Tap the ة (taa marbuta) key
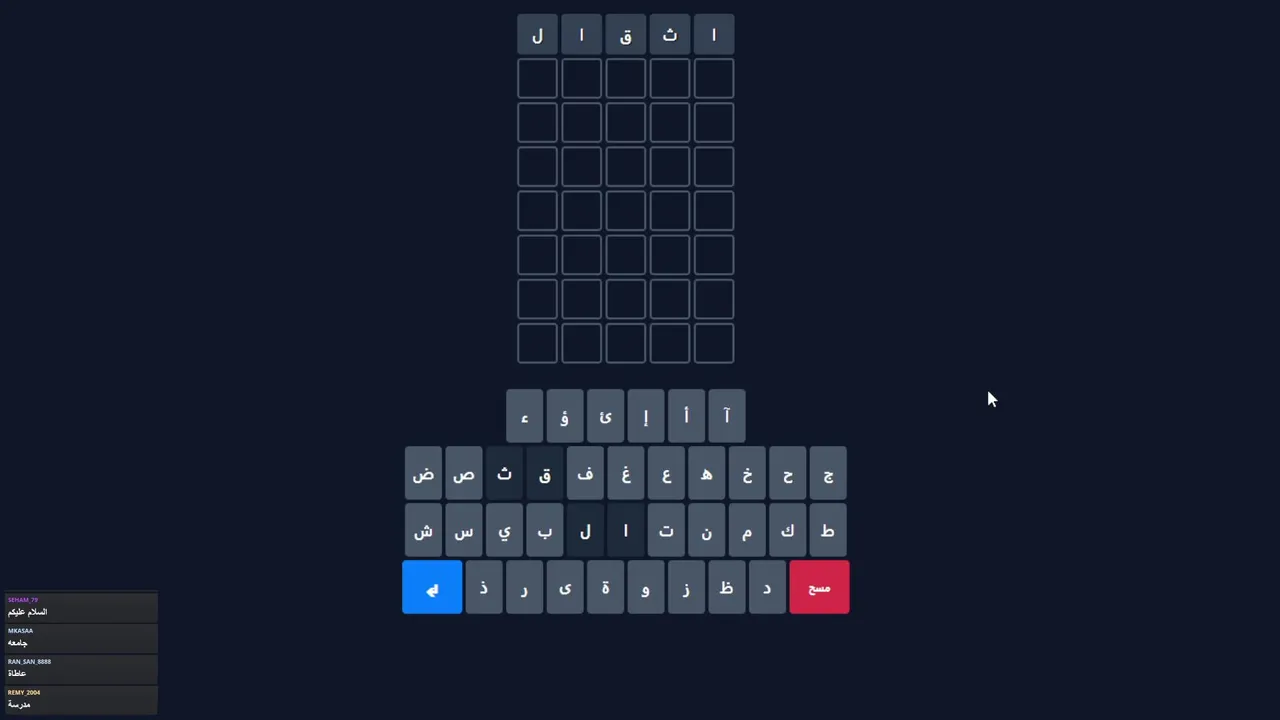 (605, 588)
